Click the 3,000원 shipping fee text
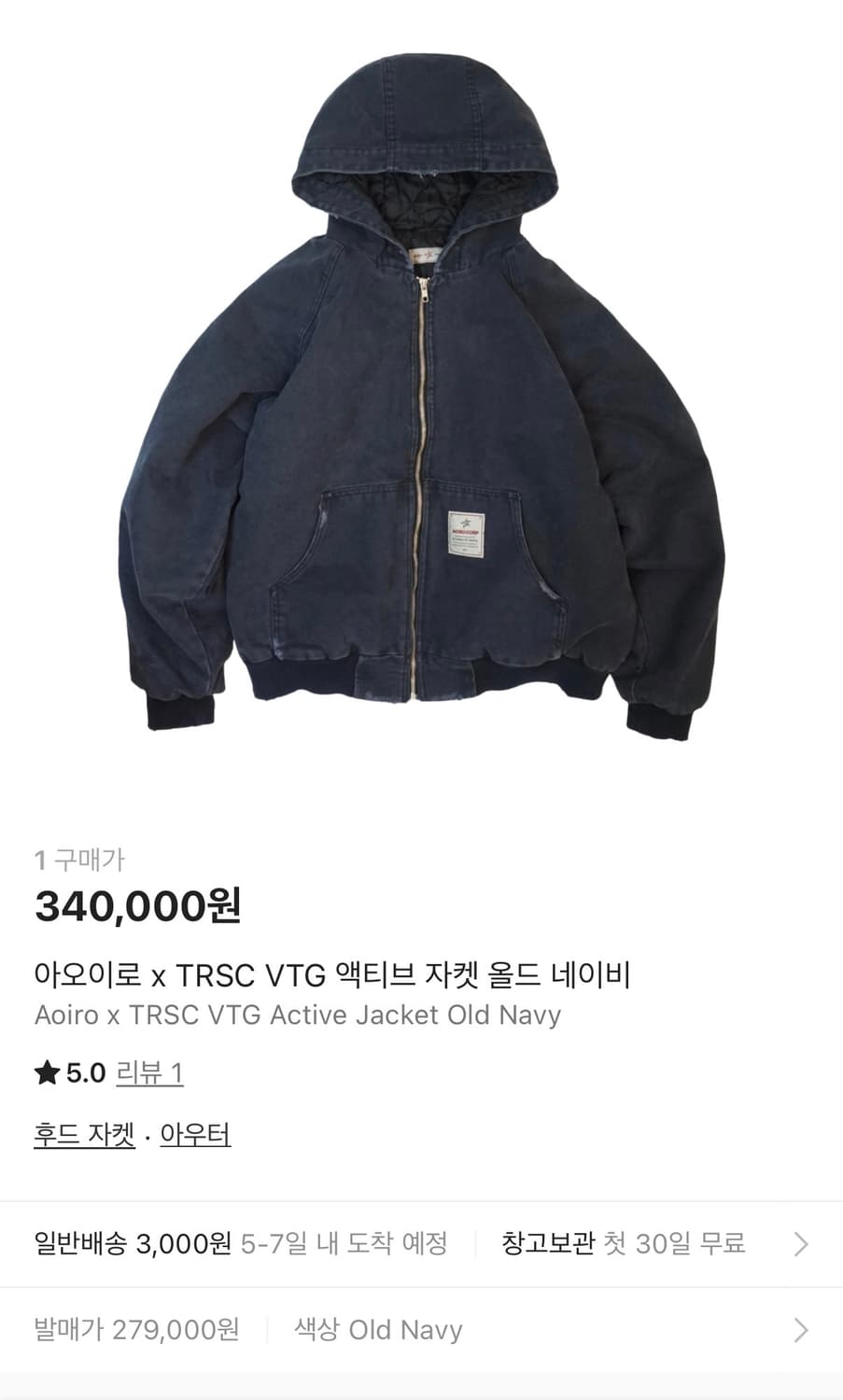The width and height of the screenshot is (843, 1400). (183, 1243)
